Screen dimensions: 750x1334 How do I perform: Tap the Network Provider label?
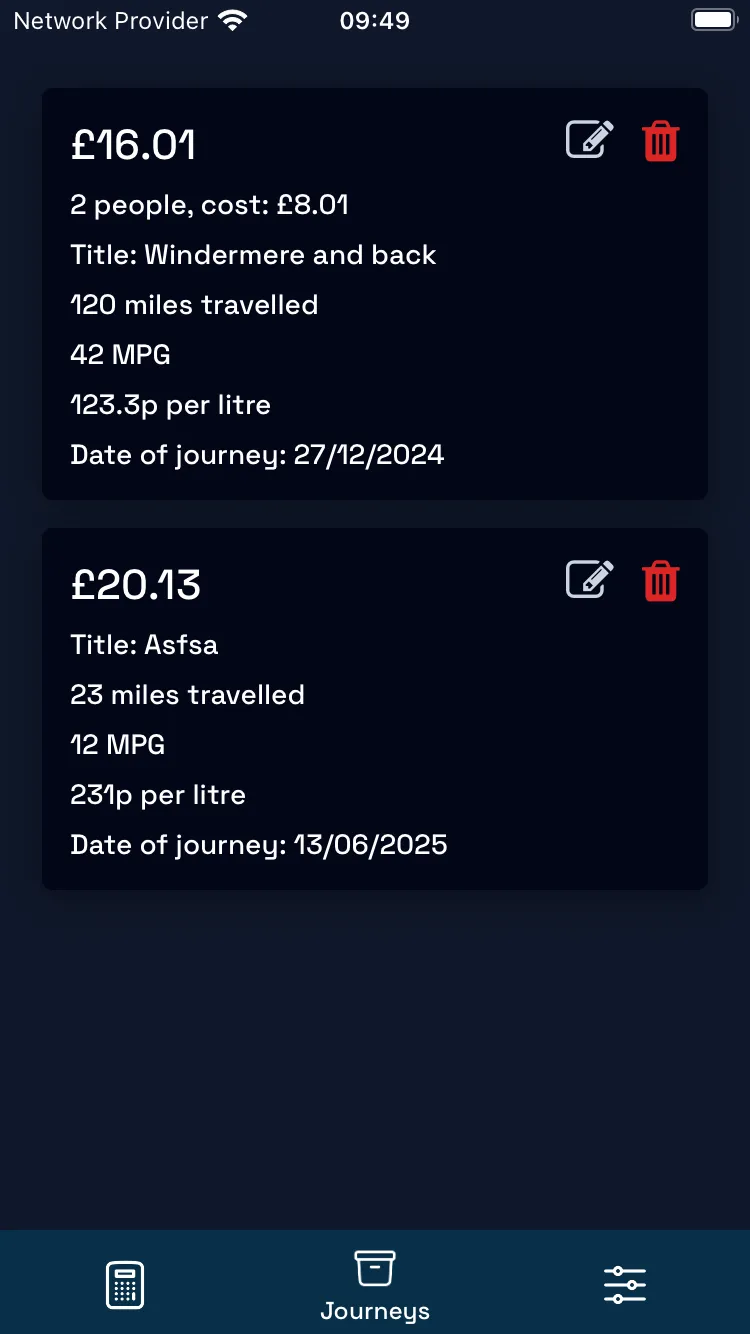pyautogui.click(x=110, y=19)
